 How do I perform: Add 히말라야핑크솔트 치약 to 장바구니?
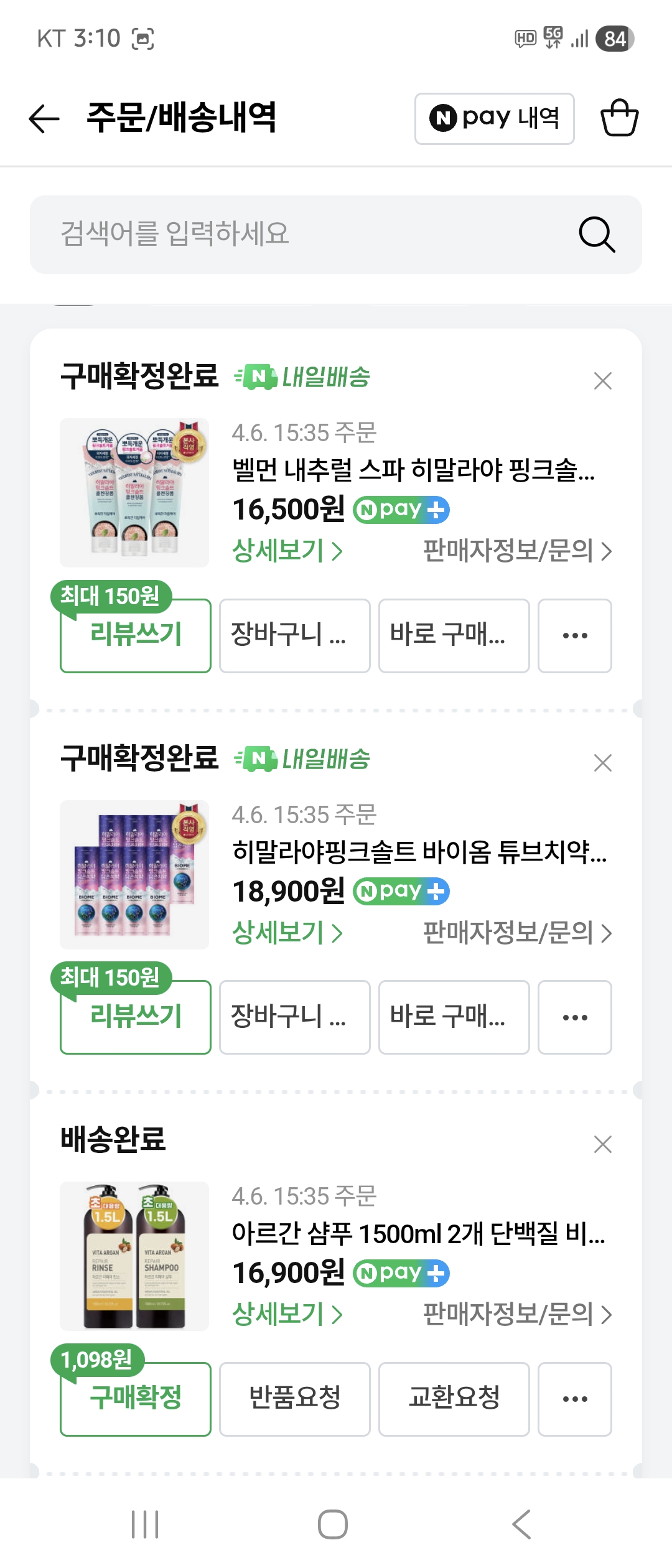point(294,1017)
